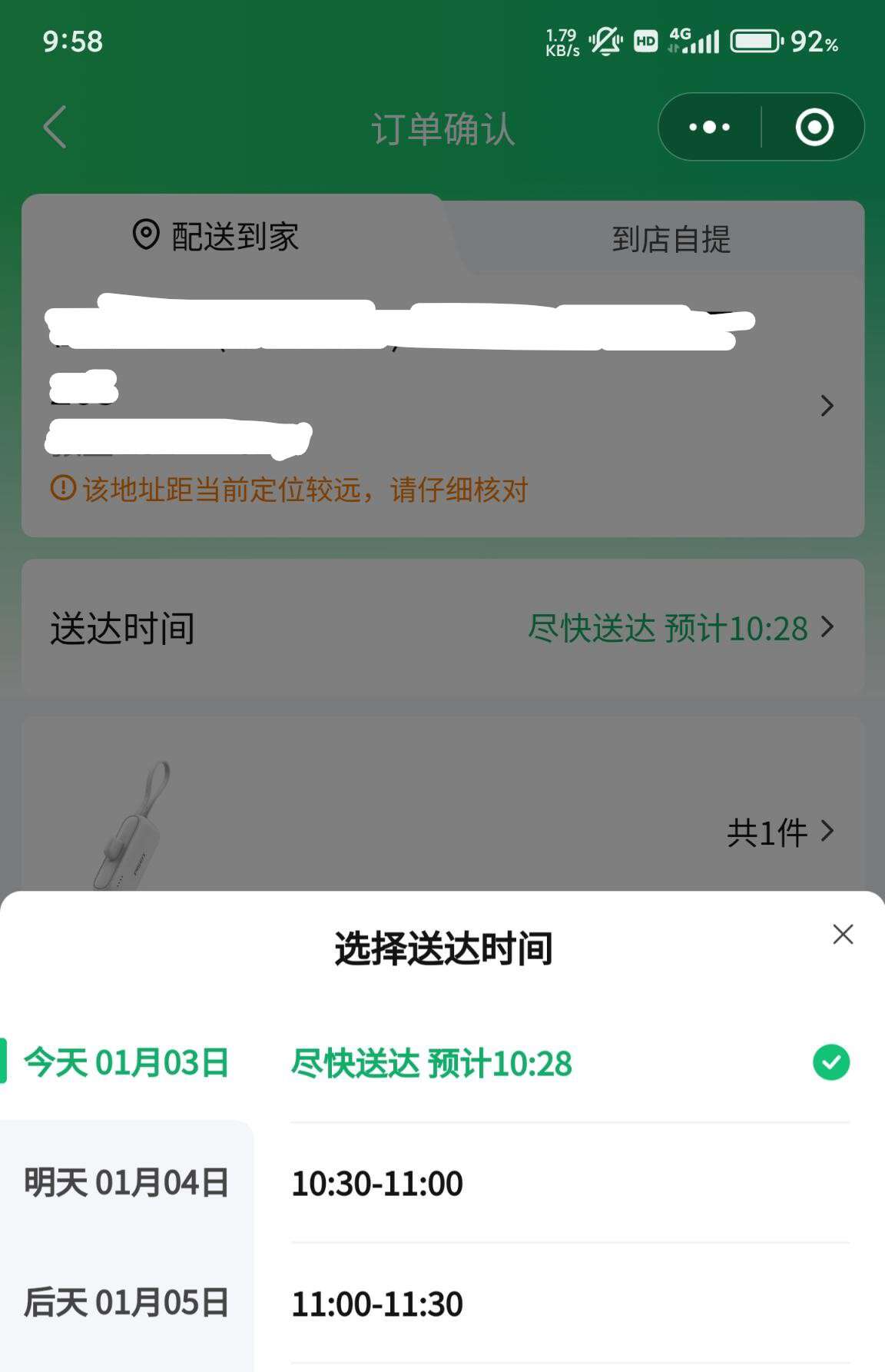
Task: Switch to 到店自提 tab
Action: pyautogui.click(x=670, y=239)
